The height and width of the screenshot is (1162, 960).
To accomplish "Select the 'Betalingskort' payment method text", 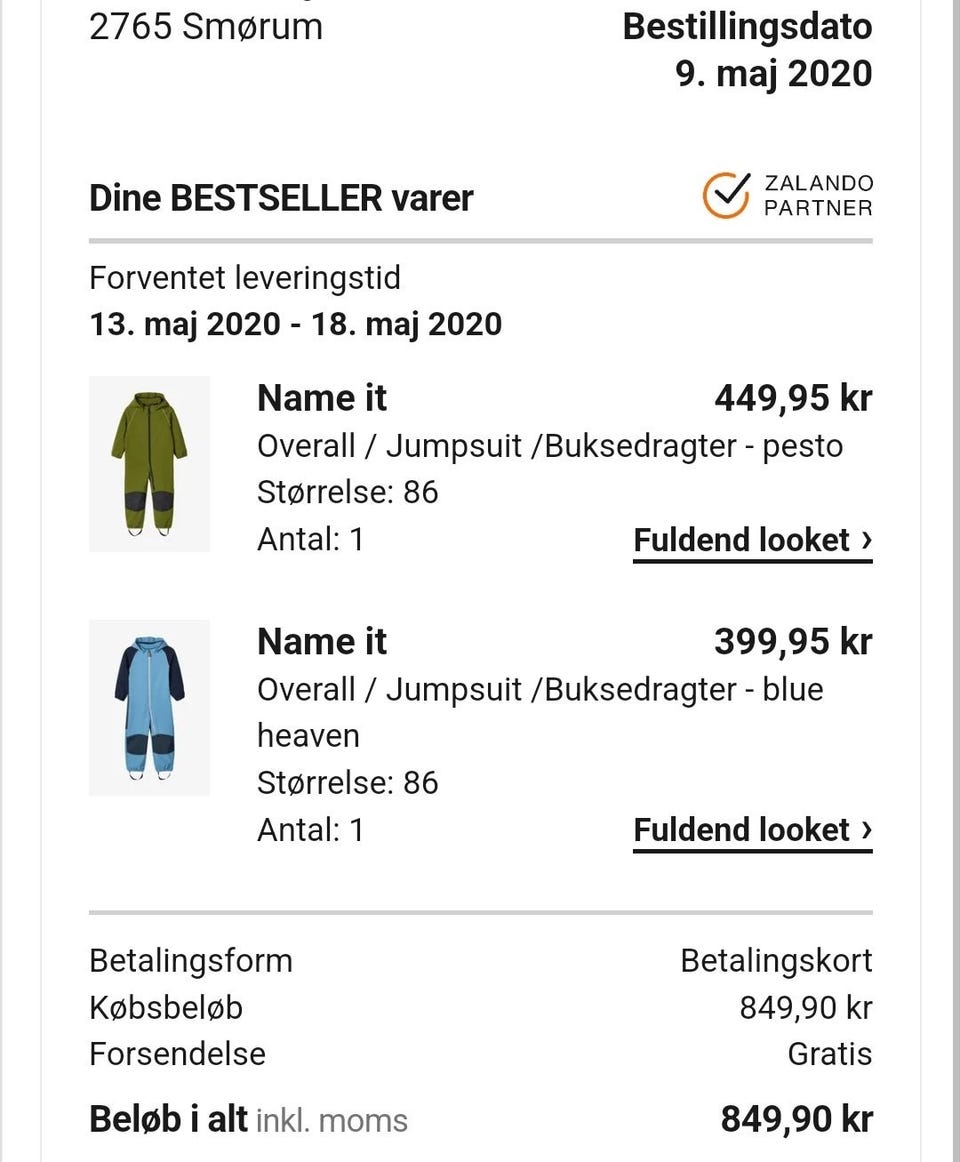I will click(x=777, y=960).
